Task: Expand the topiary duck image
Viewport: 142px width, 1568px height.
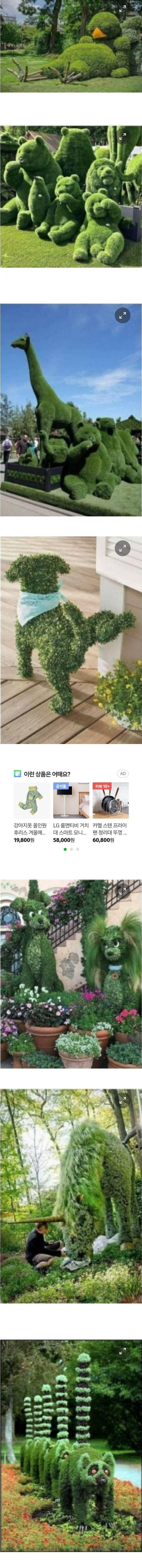Action: 123,9
